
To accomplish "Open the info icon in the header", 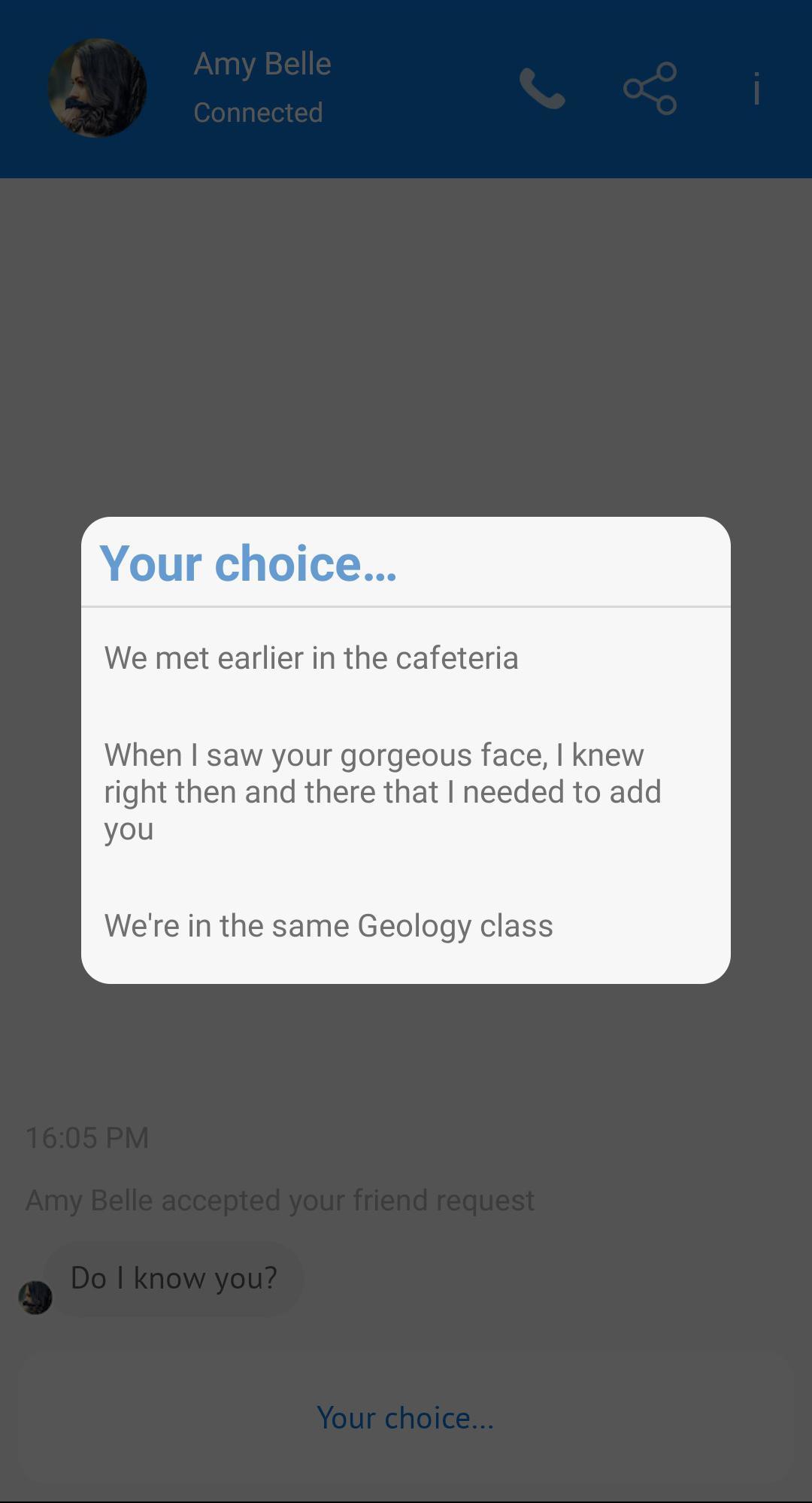I will (756, 89).
